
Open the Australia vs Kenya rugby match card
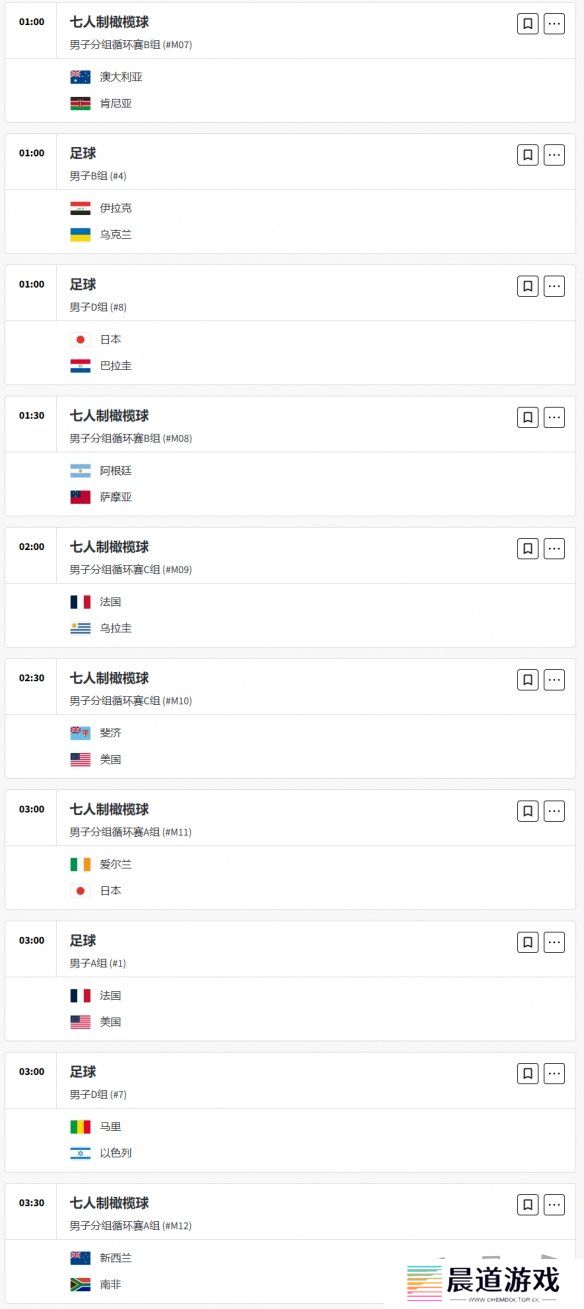(x=290, y=62)
